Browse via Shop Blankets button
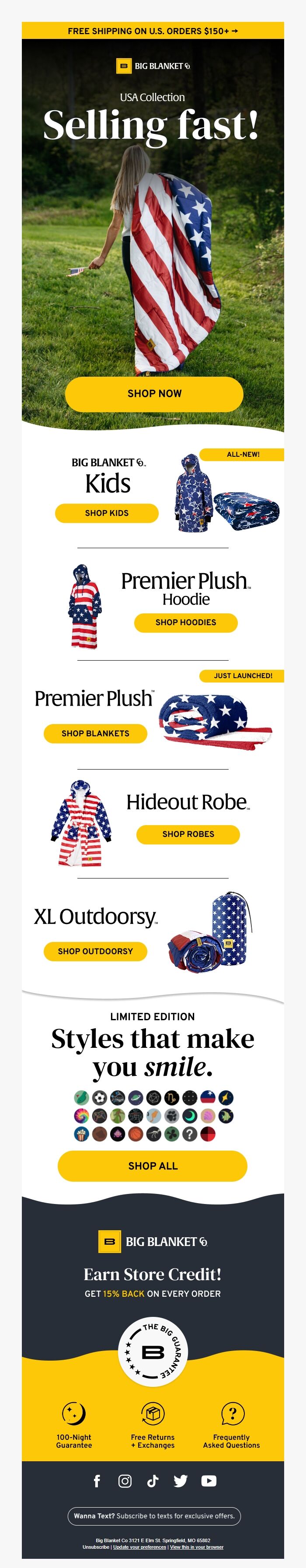Viewport: 306px width, 1568px height. tap(95, 734)
